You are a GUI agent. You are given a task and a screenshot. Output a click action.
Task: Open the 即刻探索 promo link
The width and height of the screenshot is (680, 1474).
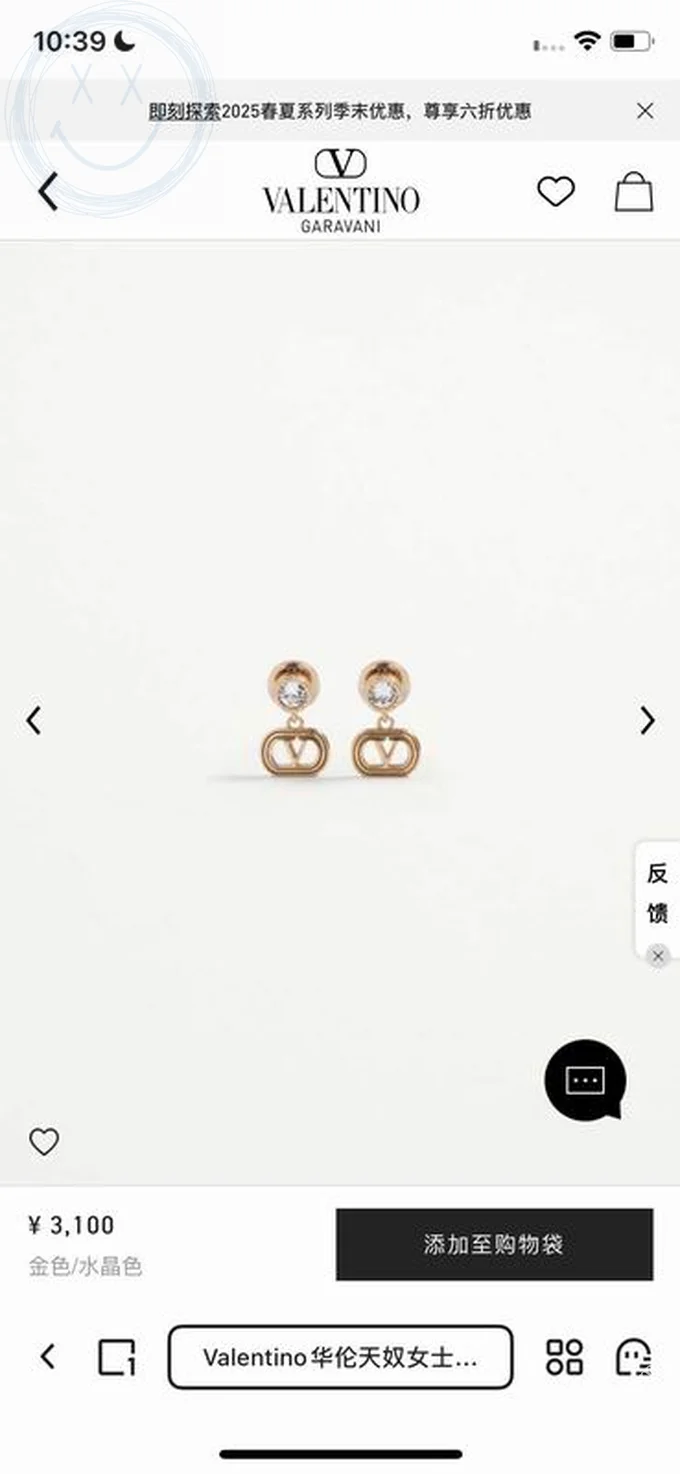tap(184, 111)
